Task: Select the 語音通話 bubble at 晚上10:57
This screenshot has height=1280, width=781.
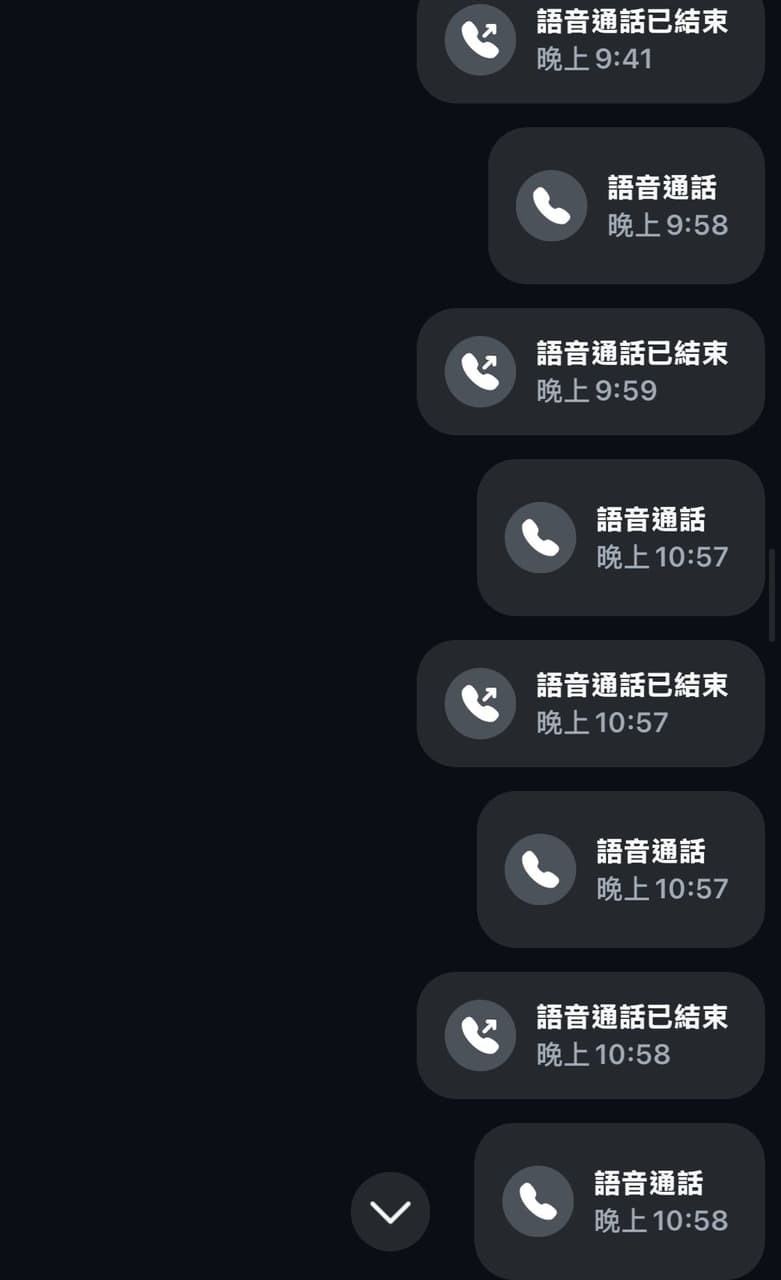Action: click(x=620, y=537)
